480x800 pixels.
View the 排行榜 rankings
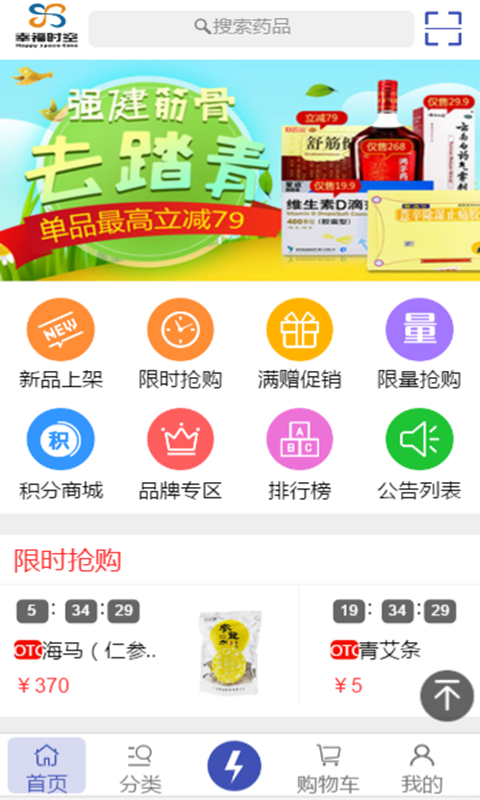coord(299,455)
